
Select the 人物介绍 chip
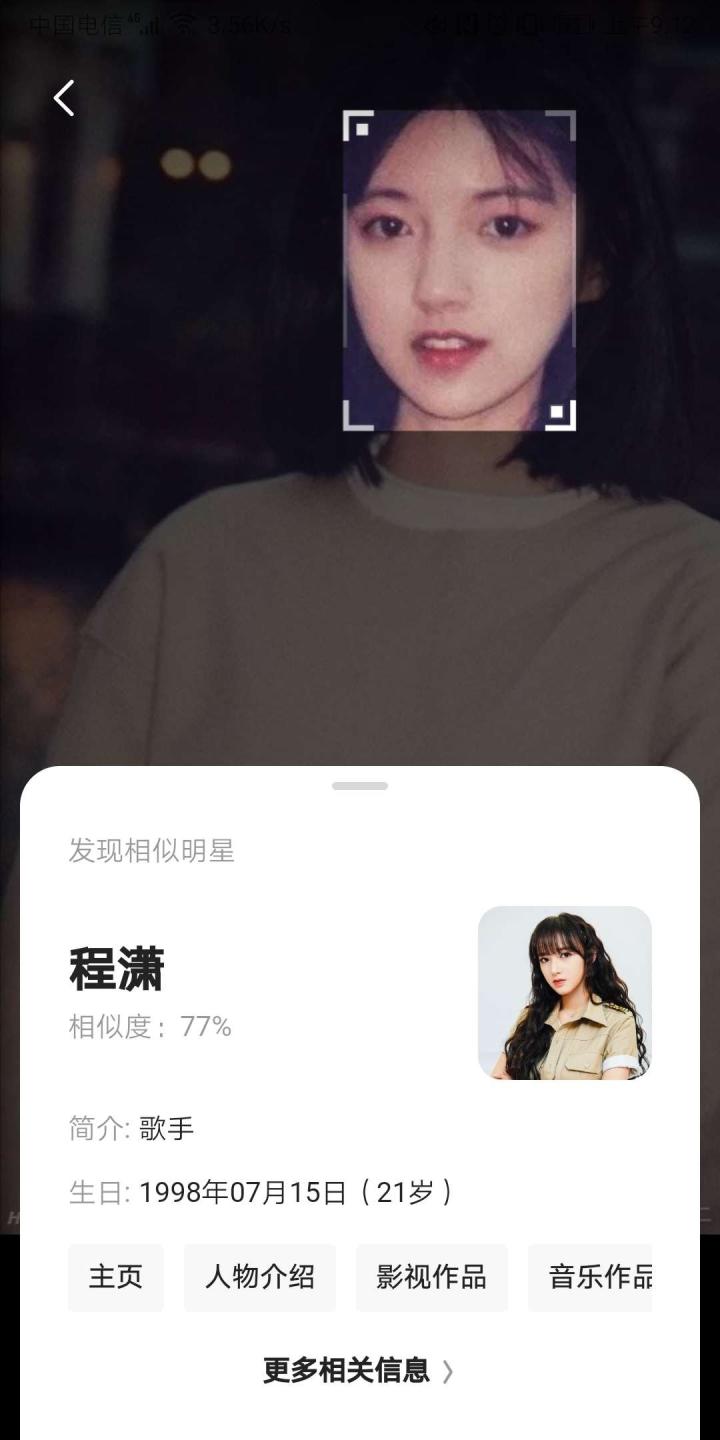(x=260, y=1277)
